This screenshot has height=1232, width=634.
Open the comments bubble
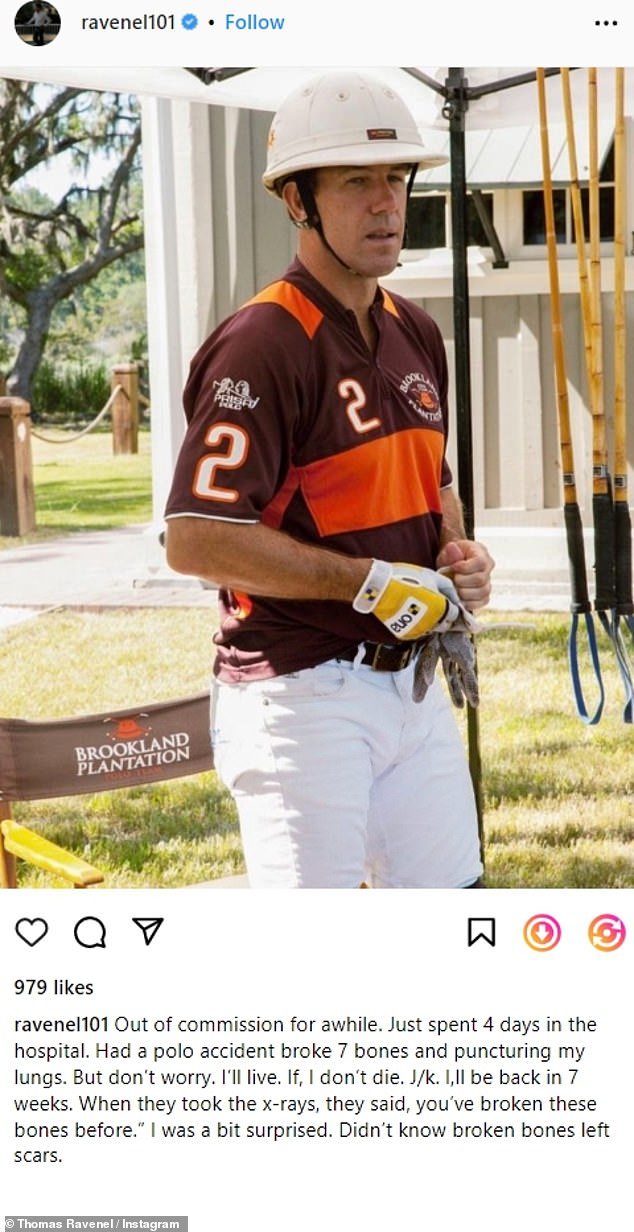coord(90,932)
